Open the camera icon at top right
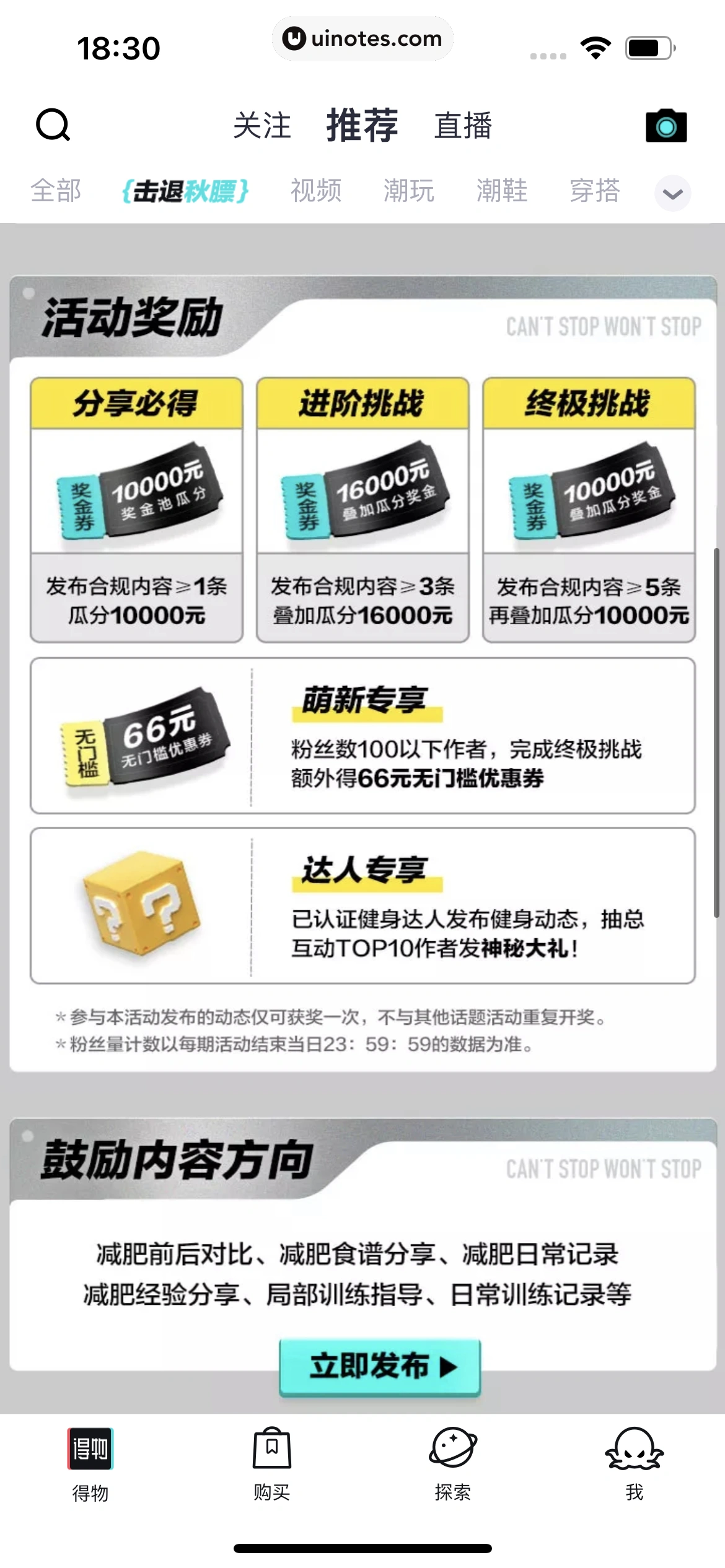725x1568 pixels. tap(665, 124)
